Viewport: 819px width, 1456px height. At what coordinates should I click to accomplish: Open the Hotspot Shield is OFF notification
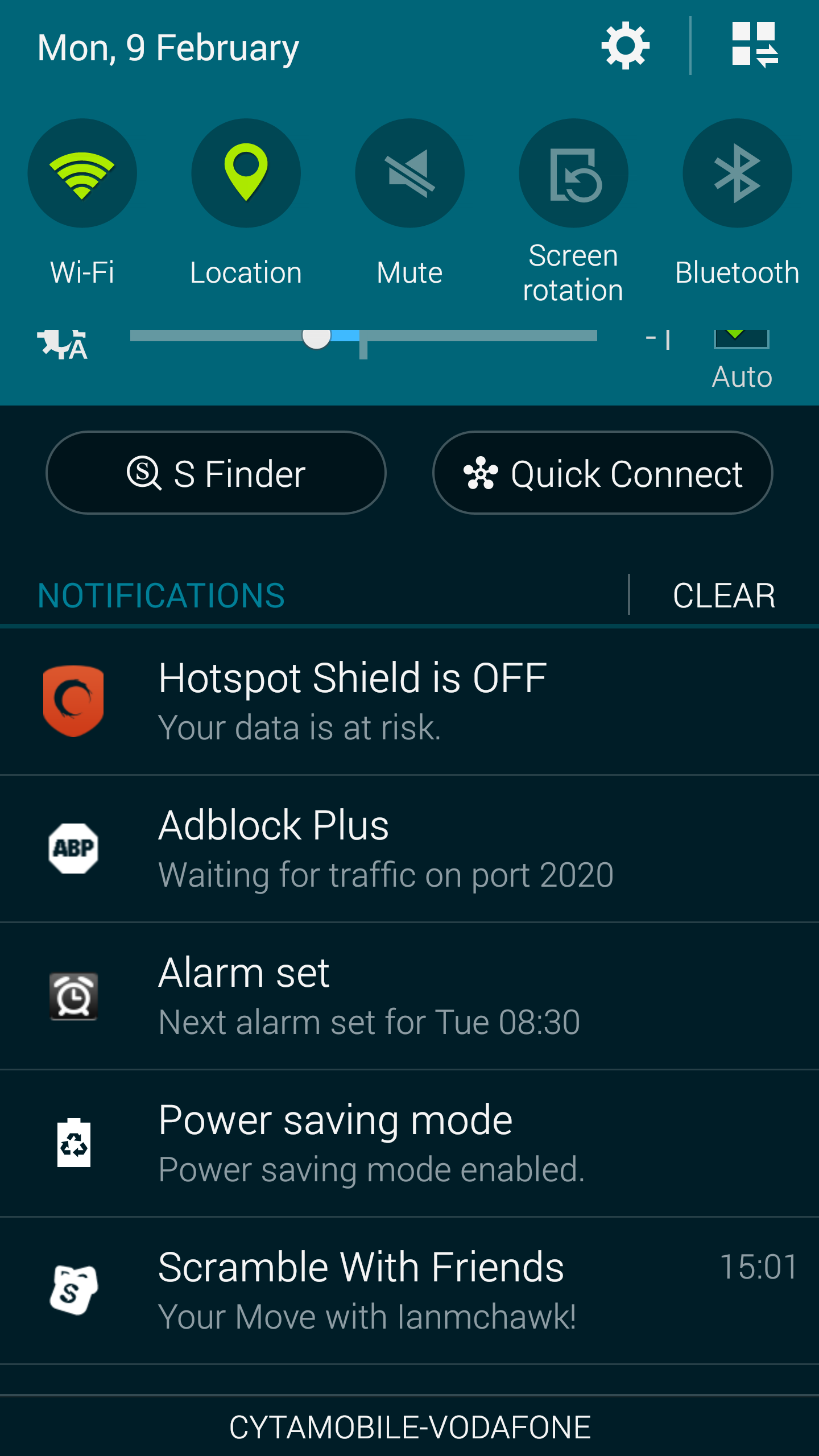coord(409,701)
